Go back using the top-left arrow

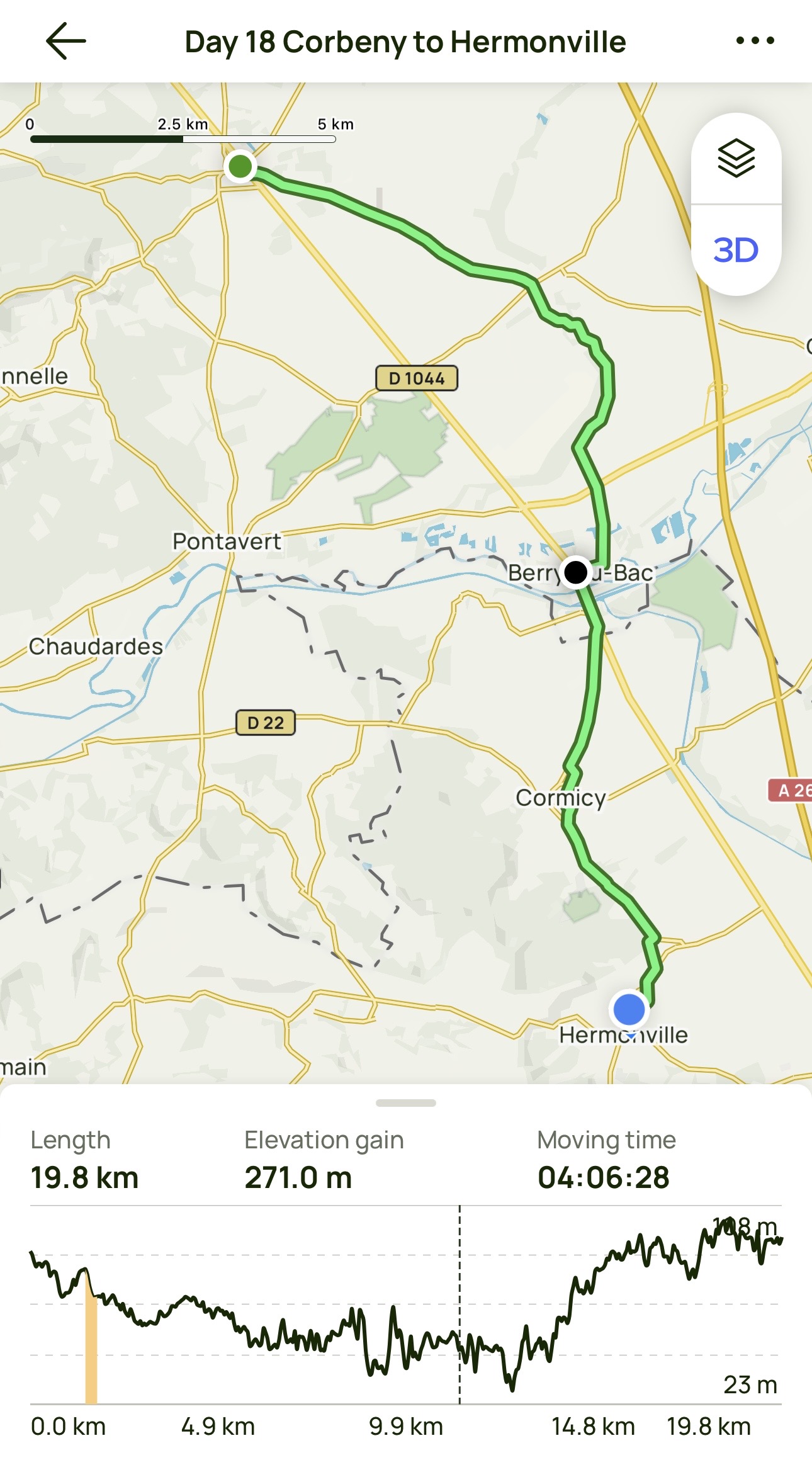coord(66,42)
